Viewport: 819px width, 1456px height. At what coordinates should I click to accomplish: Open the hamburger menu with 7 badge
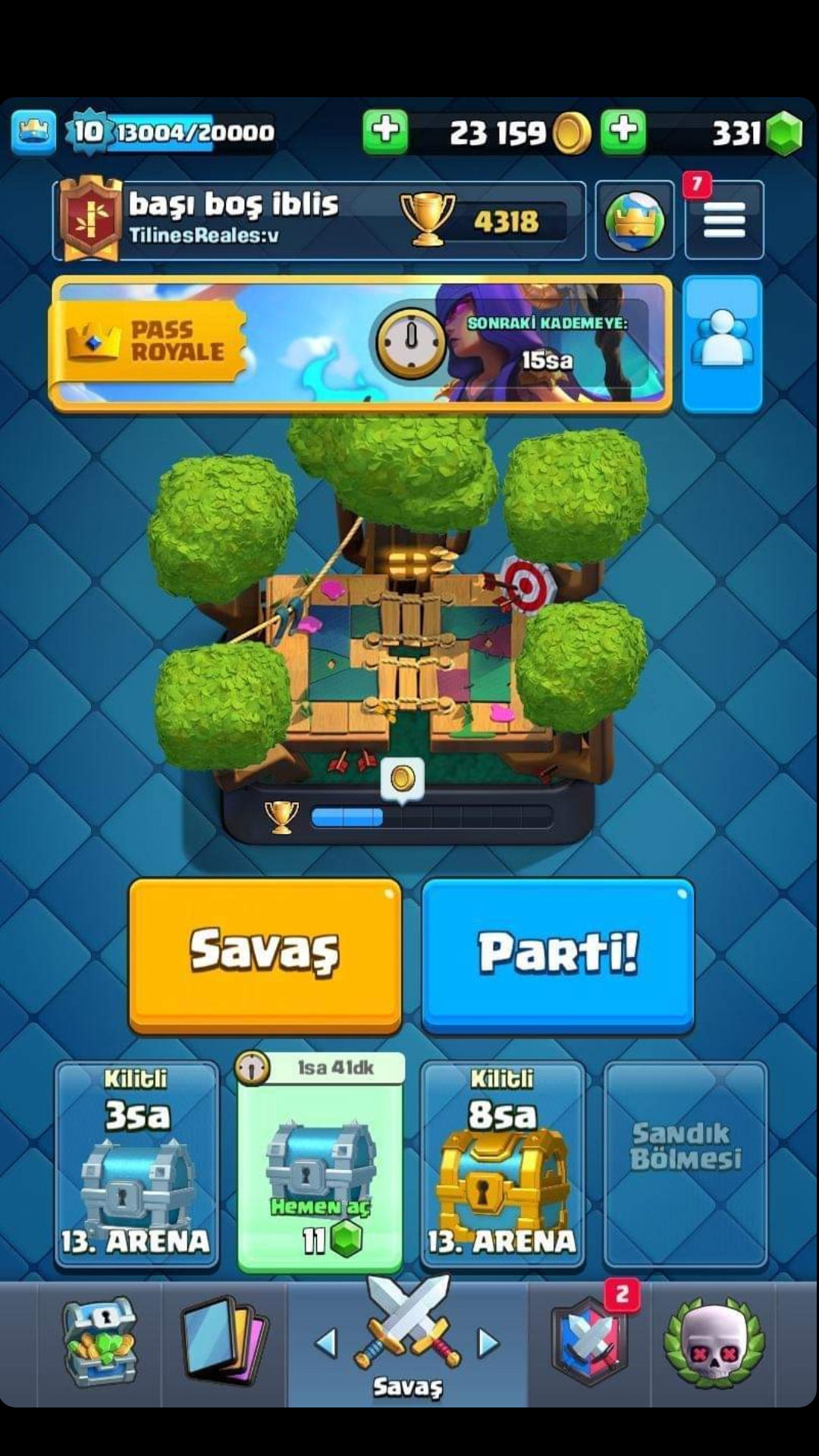pyautogui.click(x=724, y=221)
